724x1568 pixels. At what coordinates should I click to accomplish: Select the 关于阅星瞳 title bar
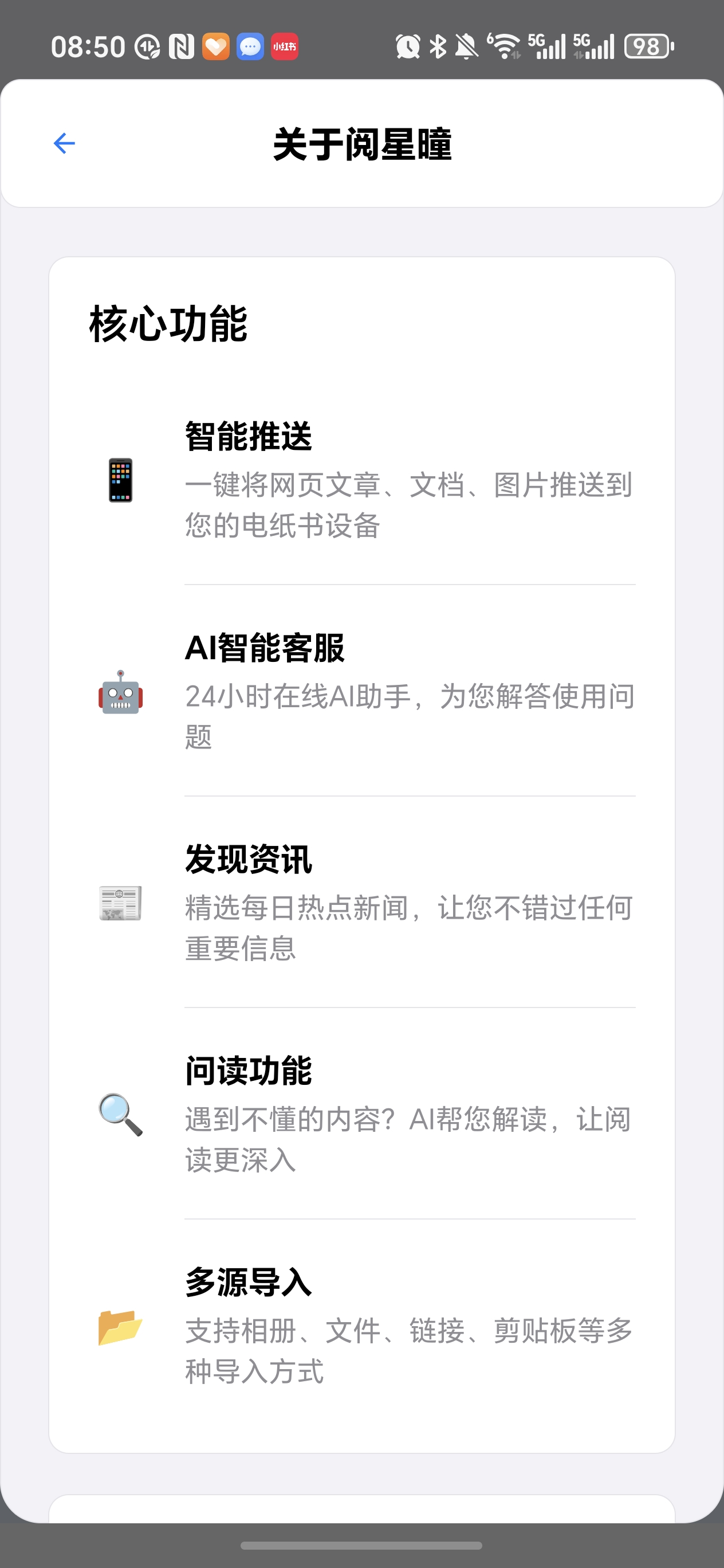362,143
